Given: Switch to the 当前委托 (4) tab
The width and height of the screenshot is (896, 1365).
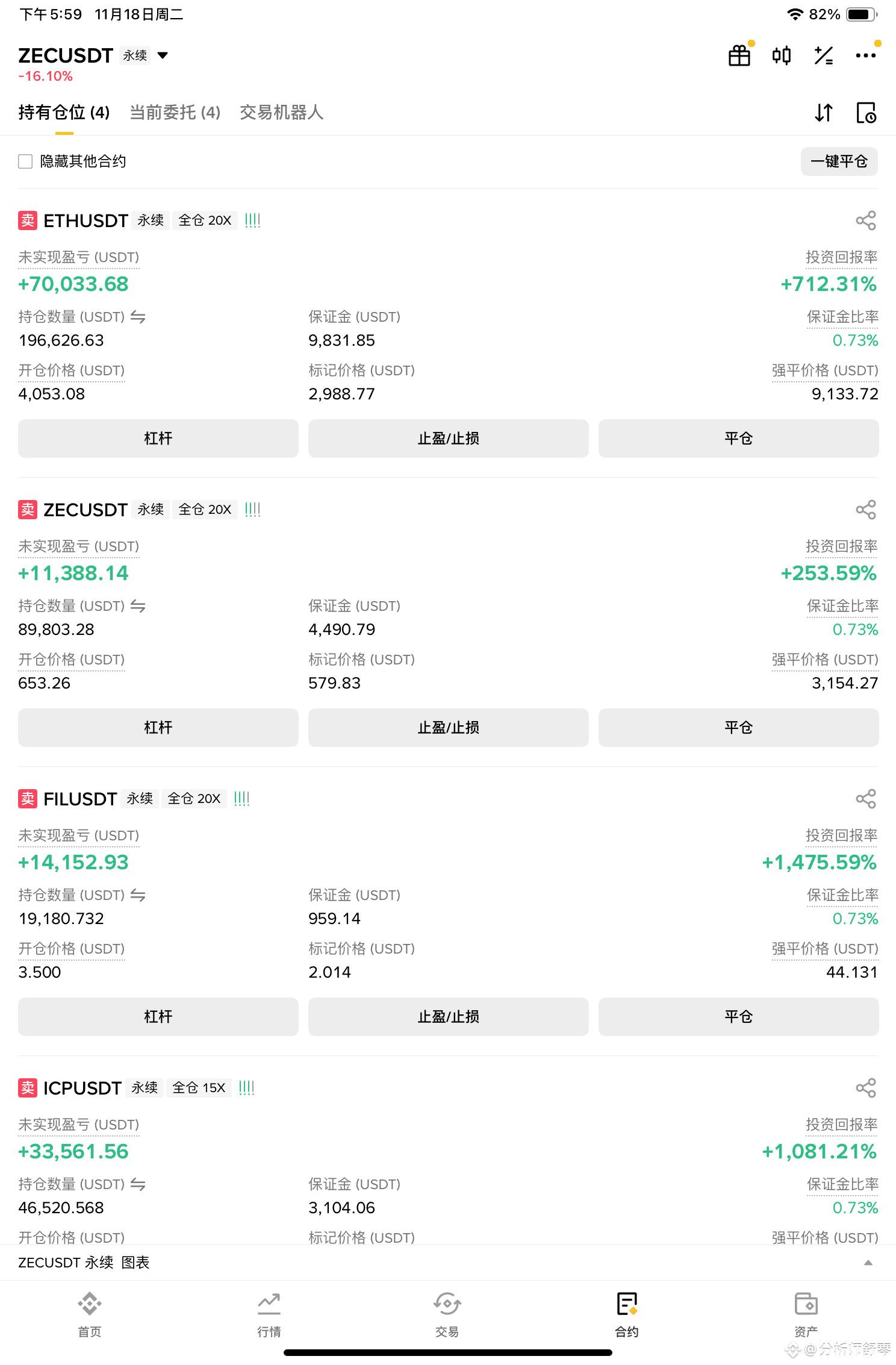Looking at the screenshot, I should coord(175,113).
